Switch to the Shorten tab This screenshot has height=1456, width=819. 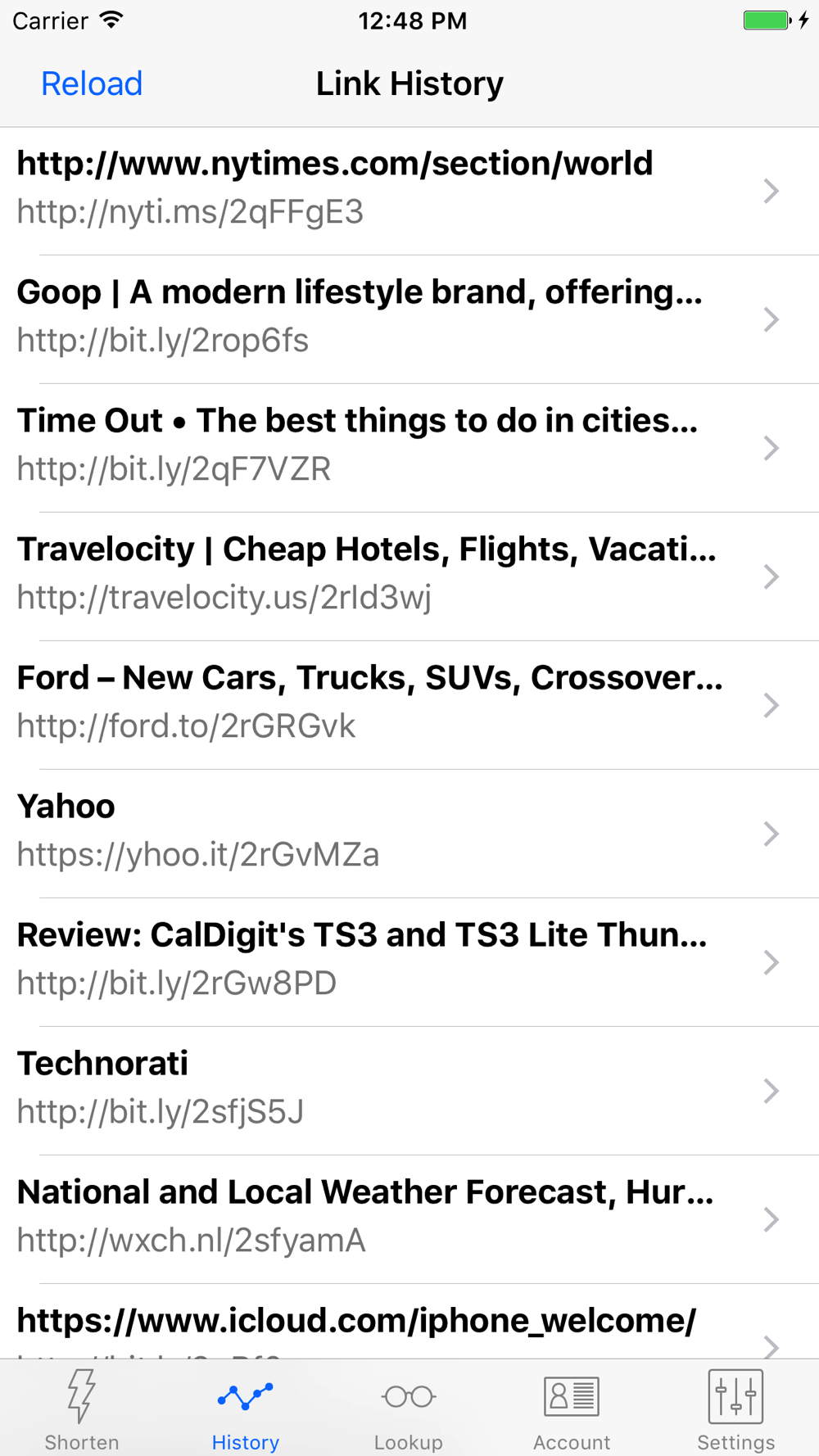tap(82, 1410)
